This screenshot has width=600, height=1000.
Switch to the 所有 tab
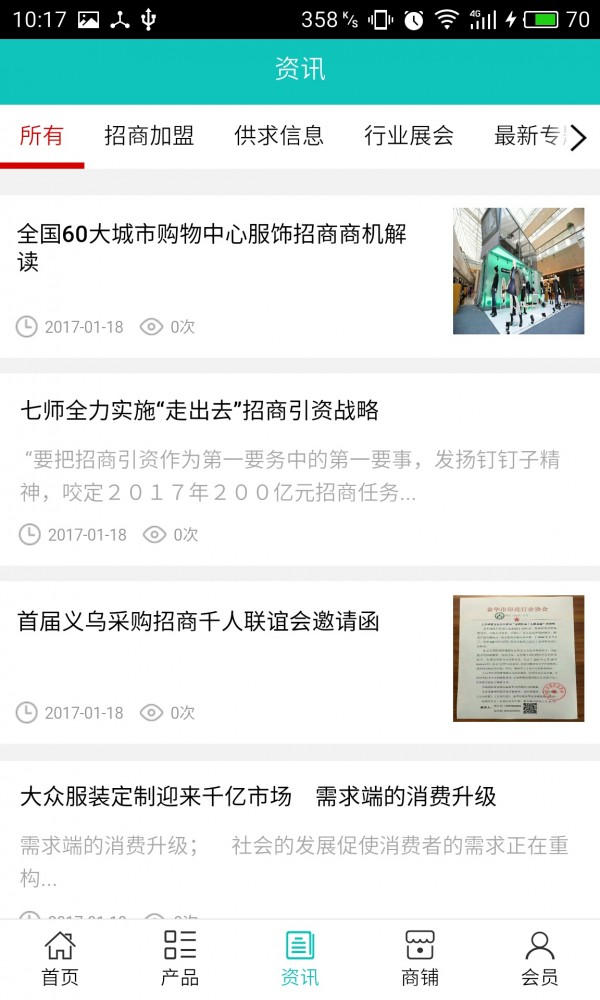pyautogui.click(x=42, y=137)
